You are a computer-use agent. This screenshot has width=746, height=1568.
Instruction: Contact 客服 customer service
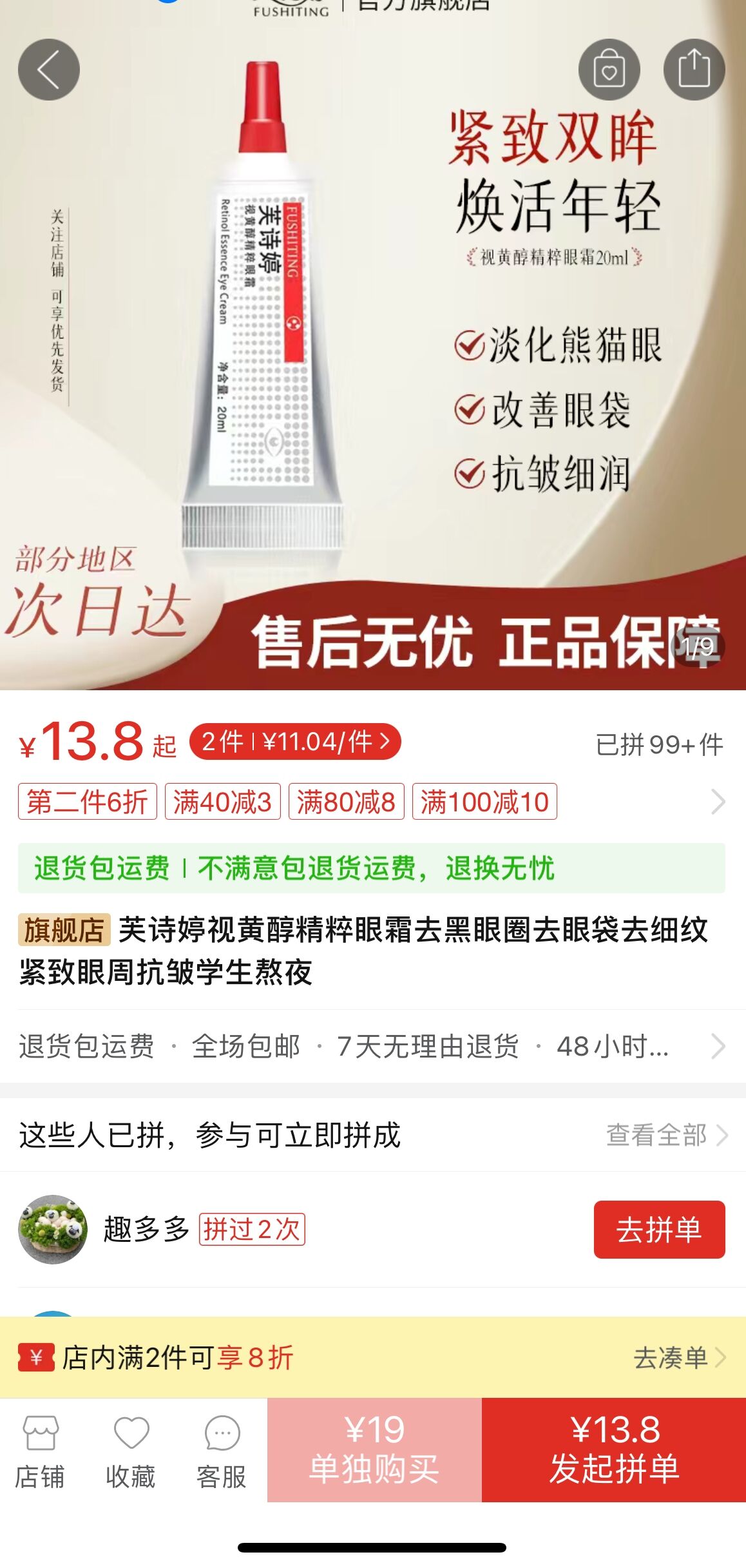[222, 1452]
